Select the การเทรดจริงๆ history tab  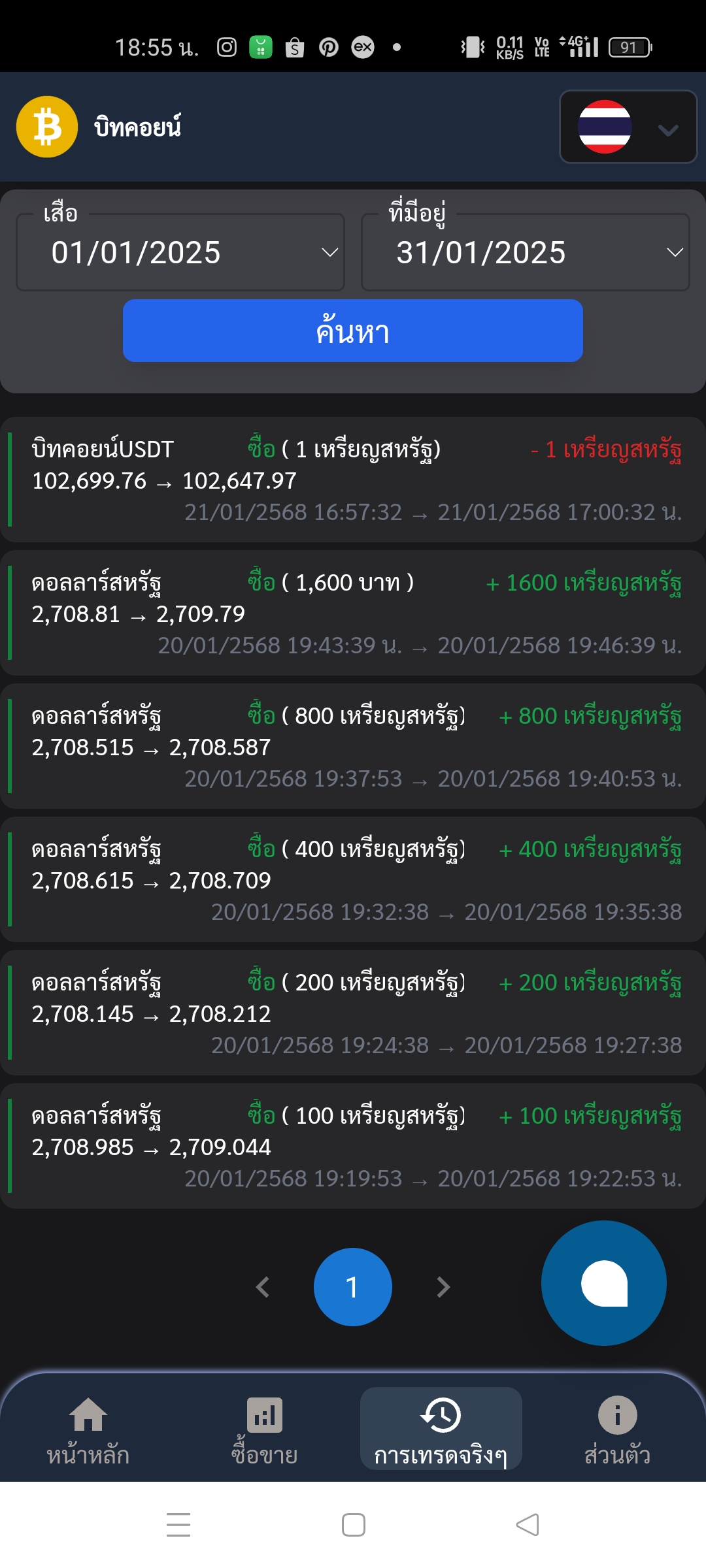click(441, 1429)
